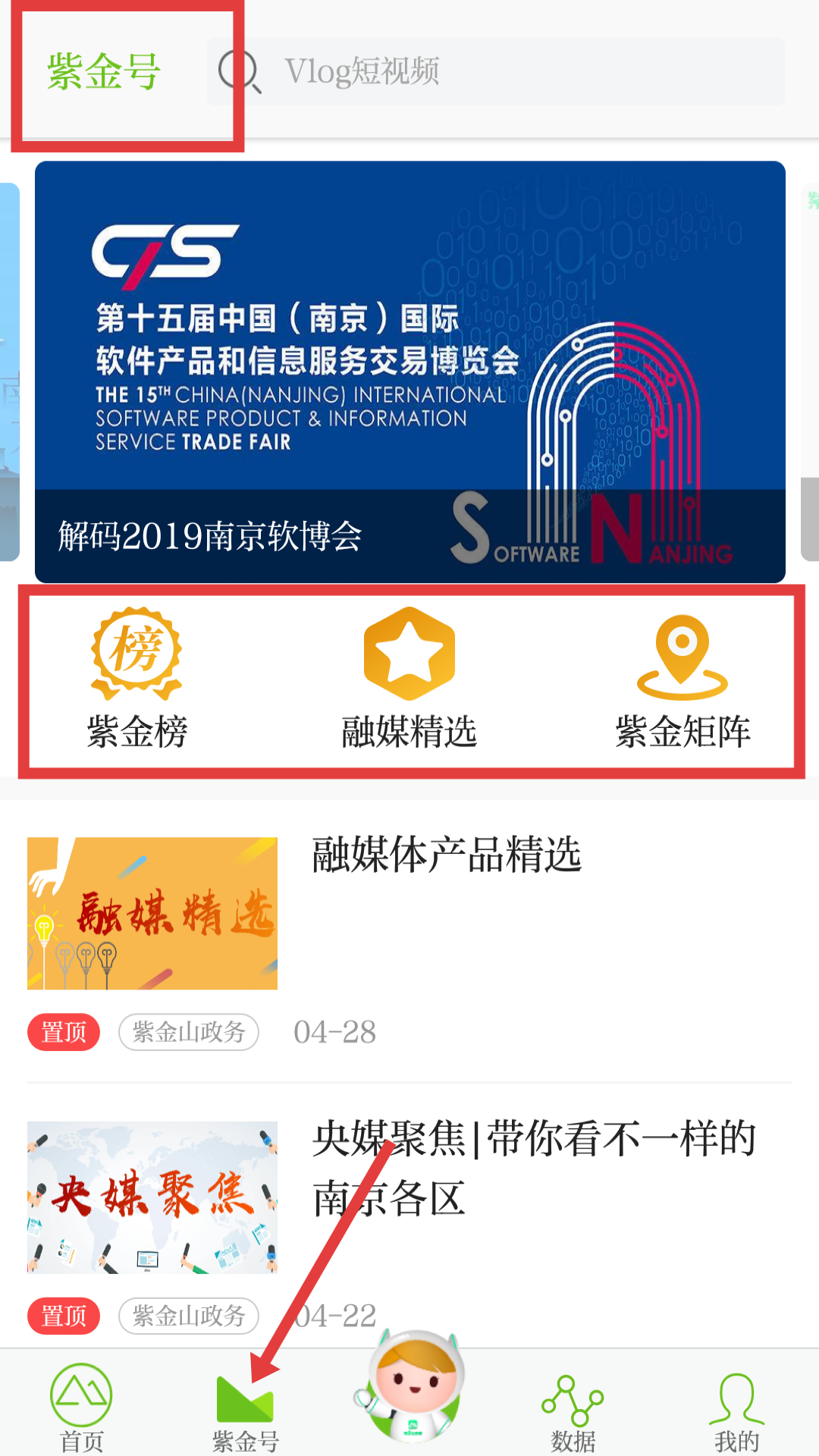Switch to the 我的 tab
This screenshot has height=1456, width=819.
pos(737,1412)
